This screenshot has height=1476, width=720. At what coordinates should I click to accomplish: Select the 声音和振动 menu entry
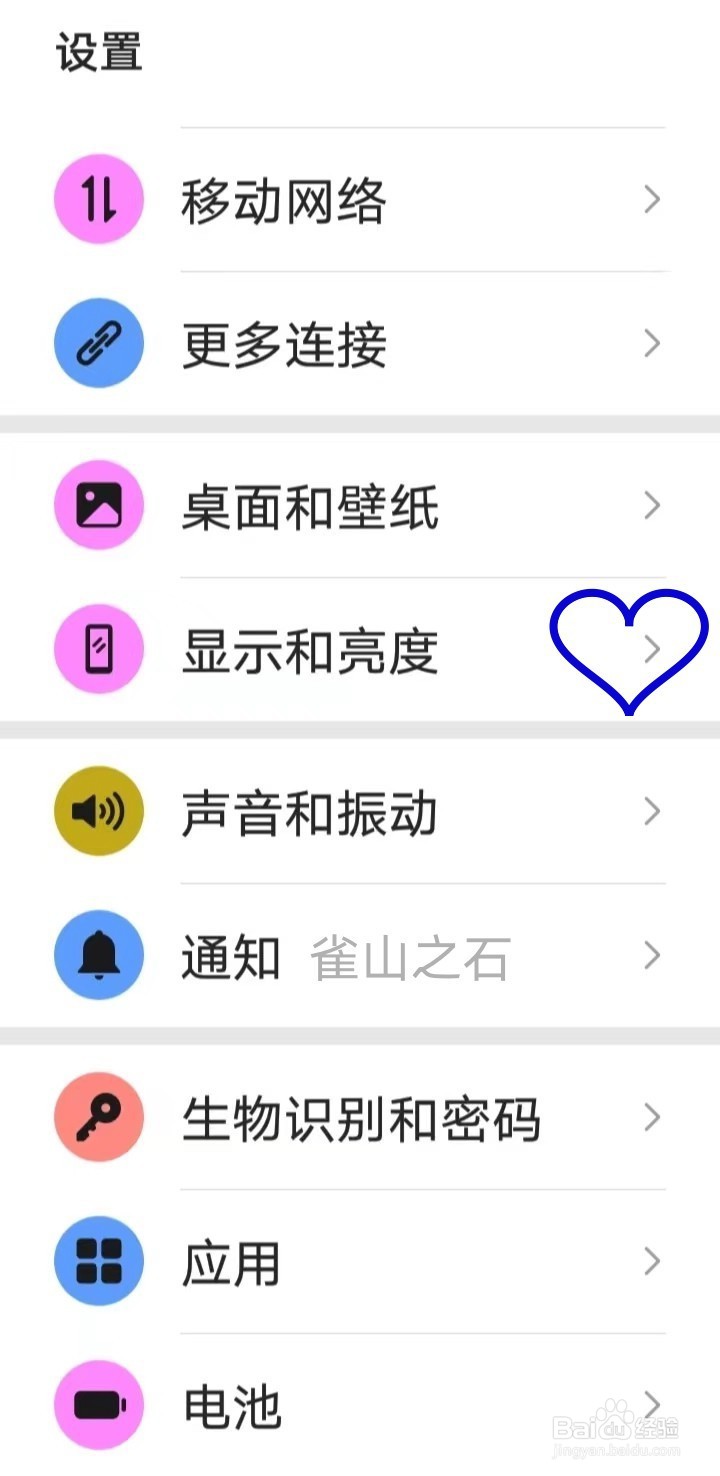click(310, 811)
